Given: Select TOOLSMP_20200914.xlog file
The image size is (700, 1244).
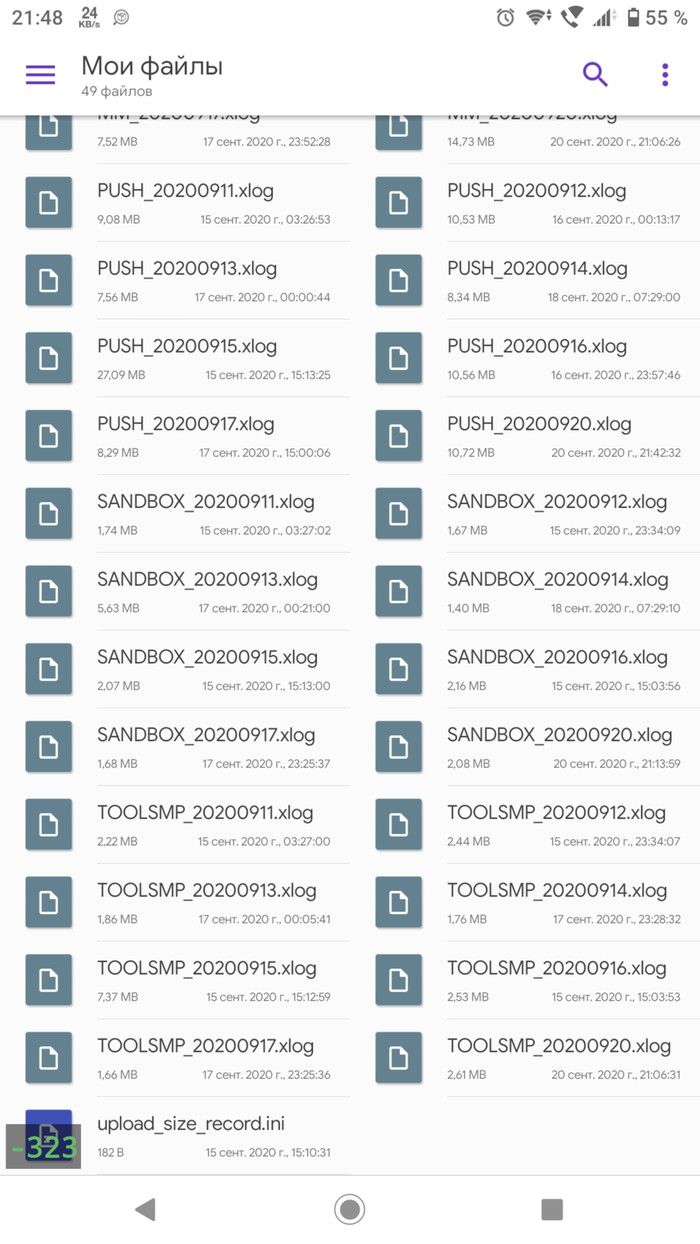Looking at the screenshot, I should (556, 902).
